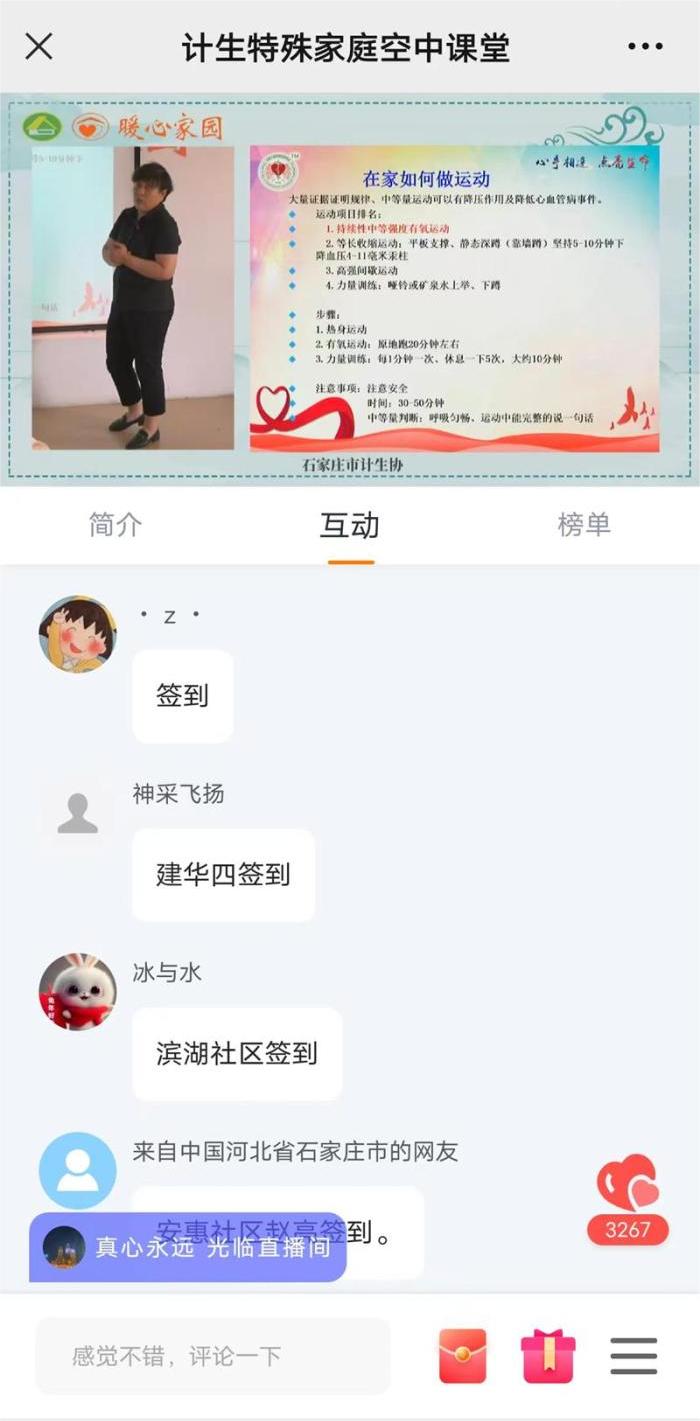Screen dimensions: 700x1421
Task: Focus the 感觉不错，评论一下 comment field
Action: [x=212, y=1356]
